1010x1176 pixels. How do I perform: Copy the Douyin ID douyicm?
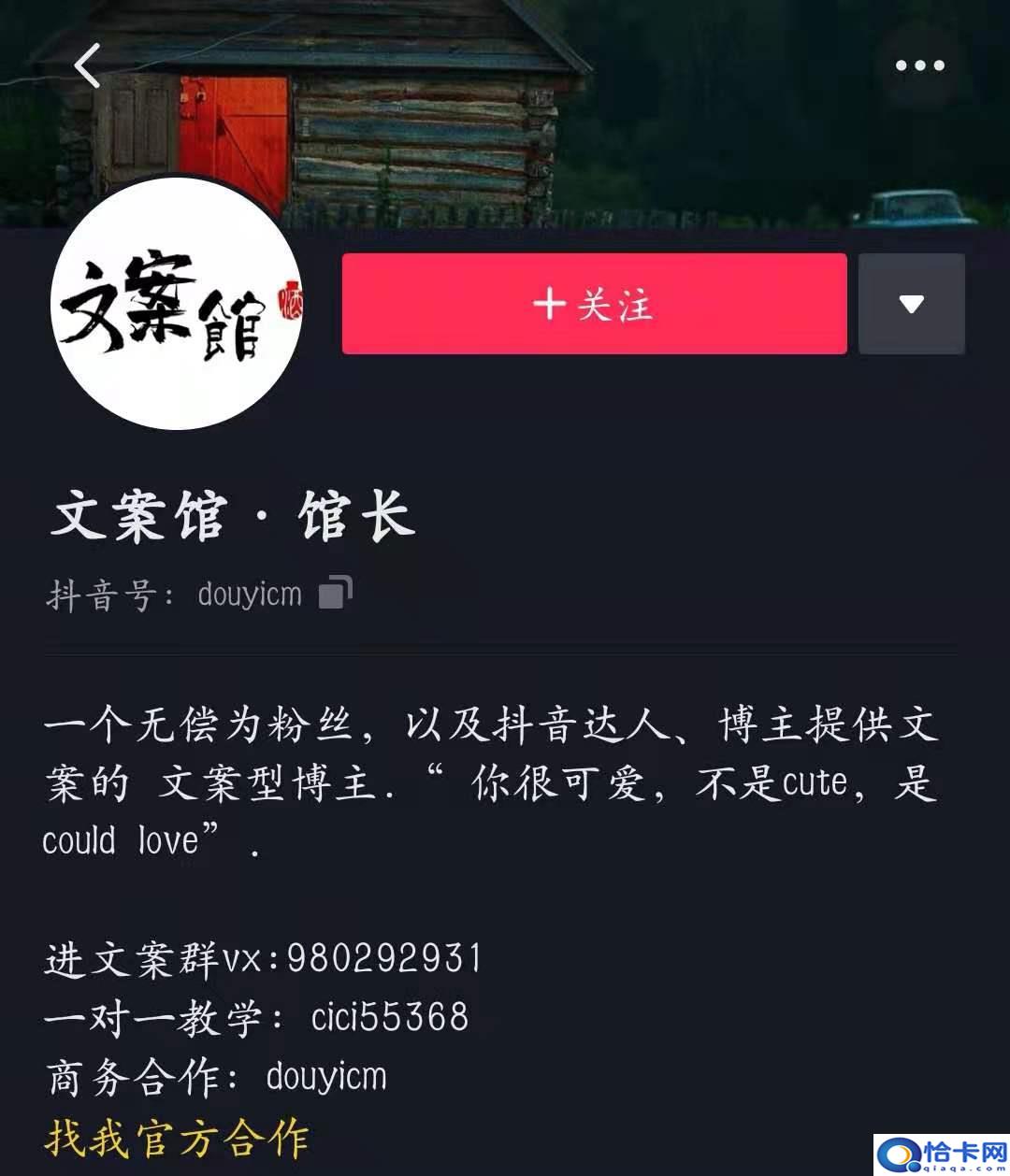coord(335,593)
